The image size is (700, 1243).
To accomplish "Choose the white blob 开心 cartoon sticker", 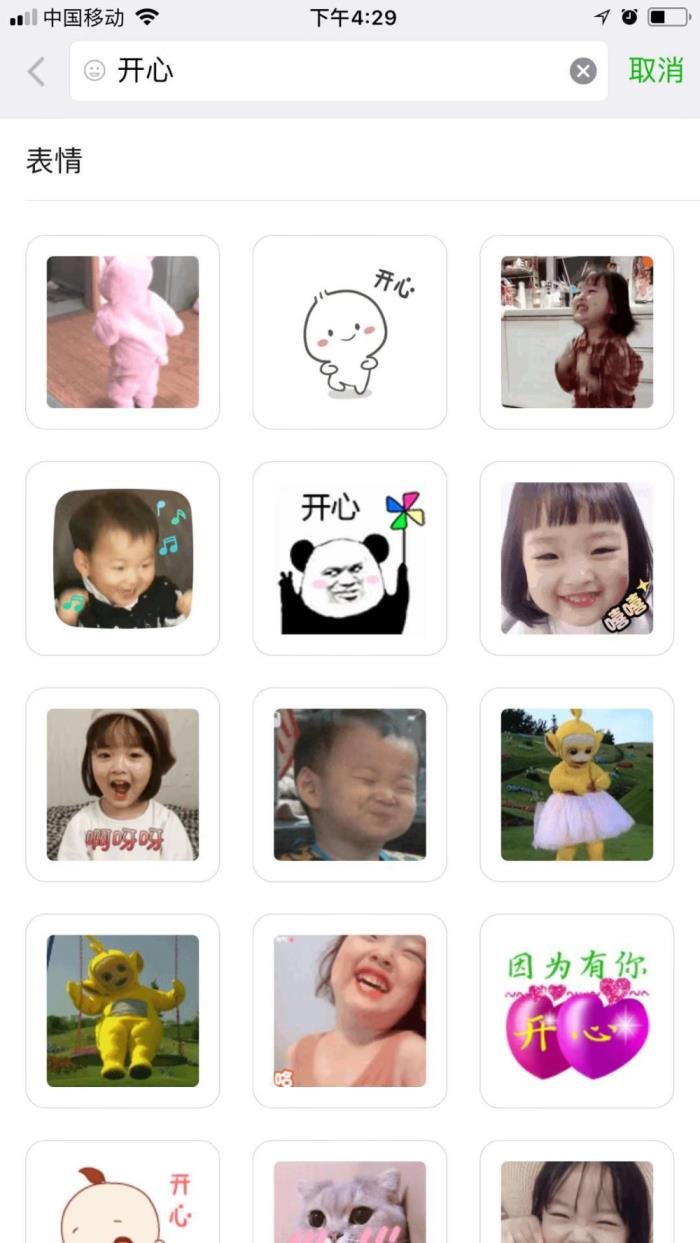I will click(x=349, y=332).
